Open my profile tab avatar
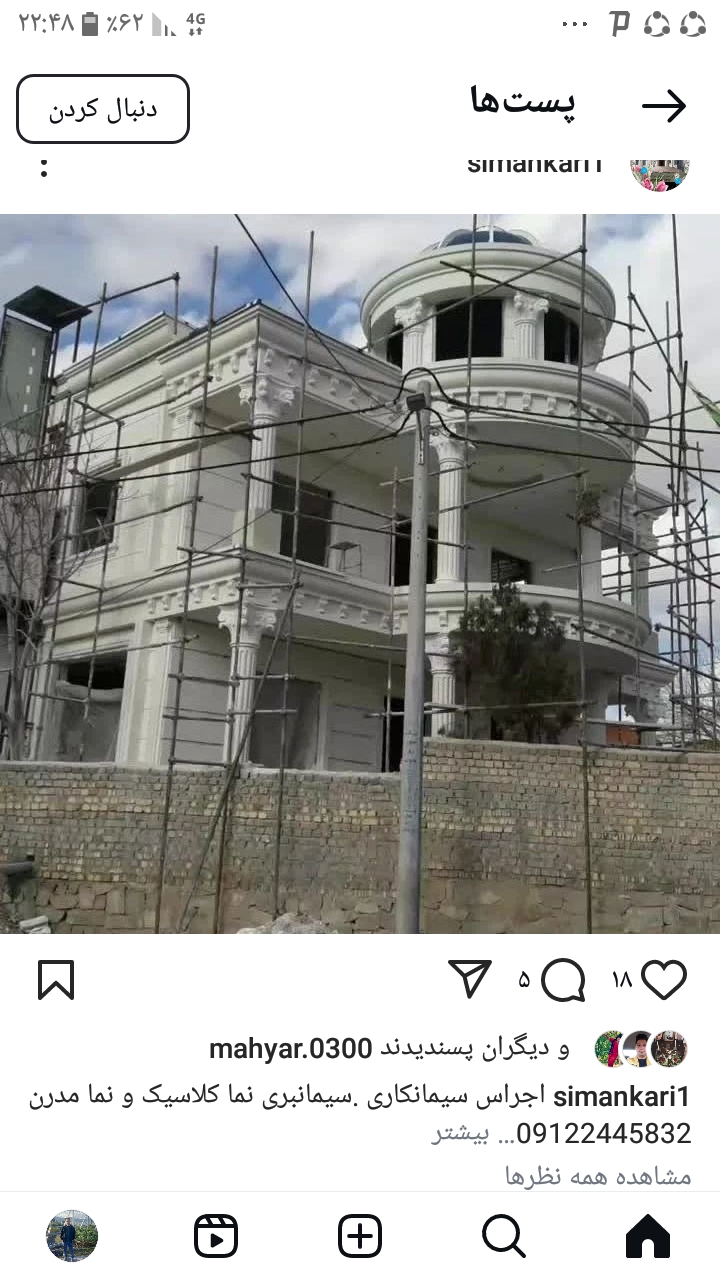The width and height of the screenshot is (720, 1280). tap(72, 1236)
